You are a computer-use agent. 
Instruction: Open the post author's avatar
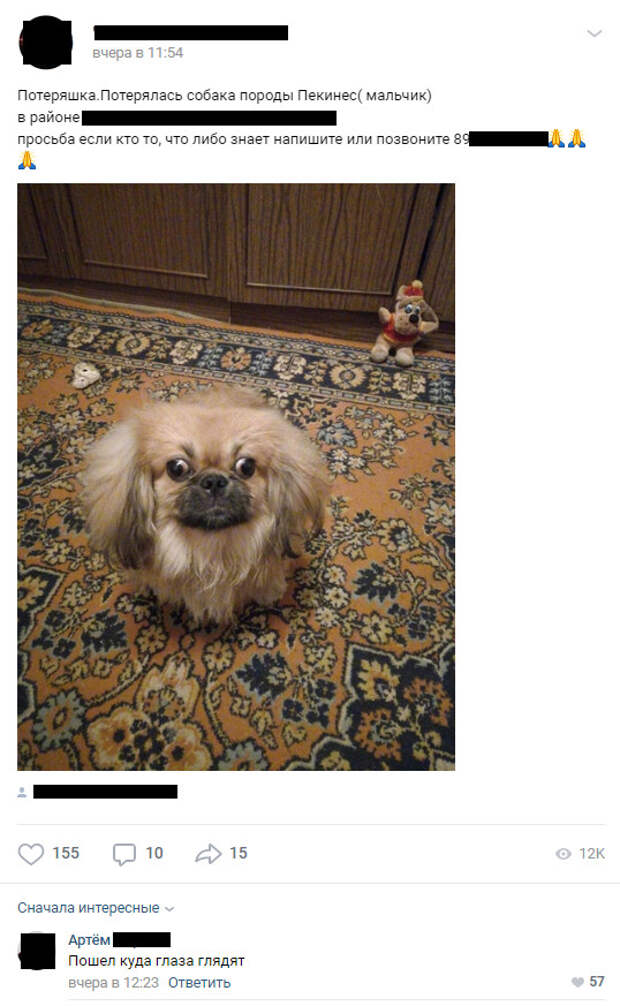tap(46, 42)
